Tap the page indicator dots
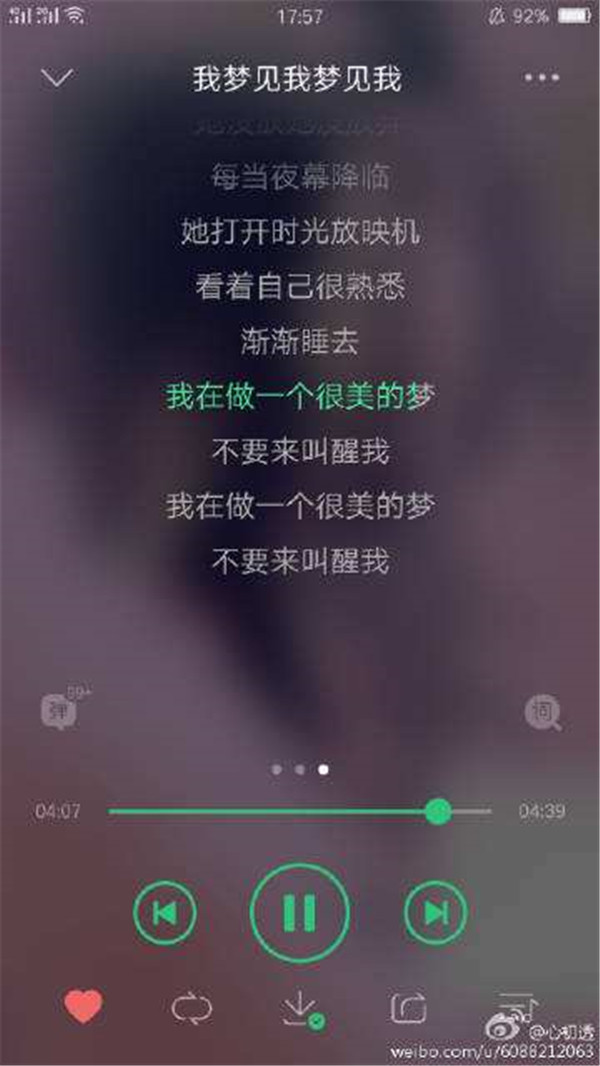The height and width of the screenshot is (1066, 600). coord(300,770)
